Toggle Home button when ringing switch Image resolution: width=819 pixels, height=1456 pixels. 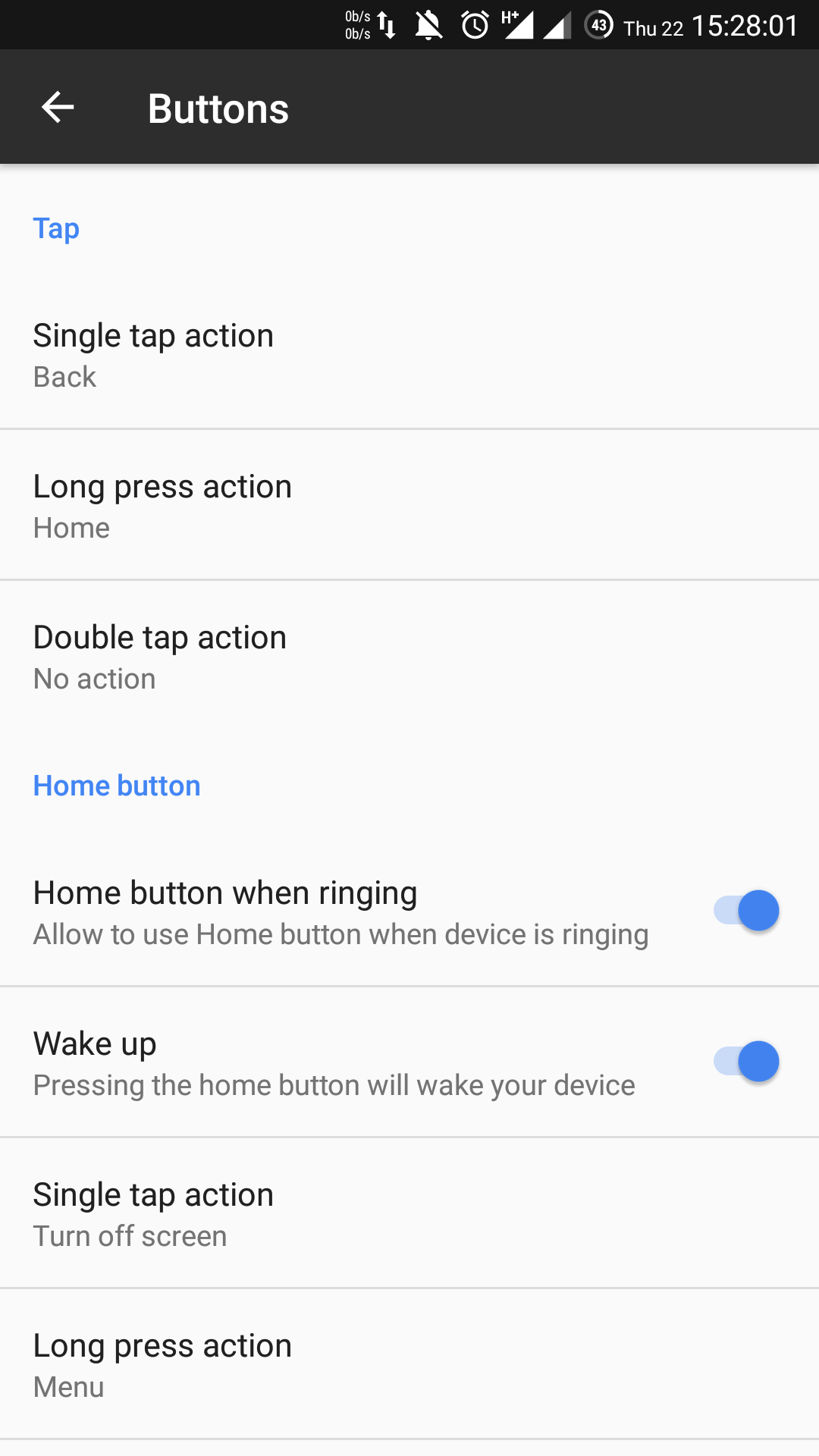[x=746, y=910]
